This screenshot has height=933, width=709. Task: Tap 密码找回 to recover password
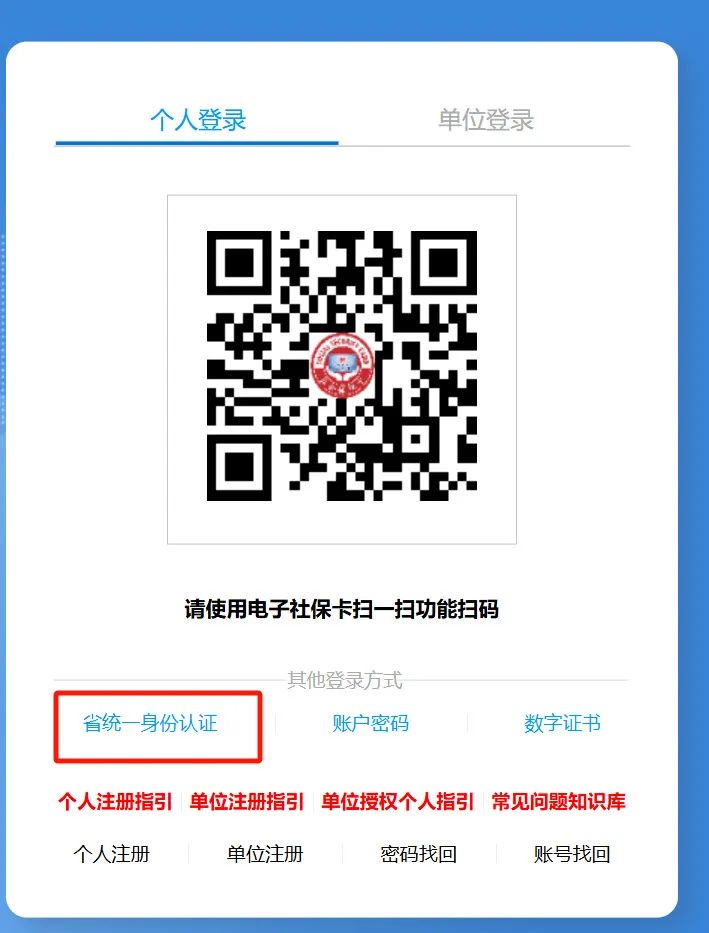(x=418, y=854)
